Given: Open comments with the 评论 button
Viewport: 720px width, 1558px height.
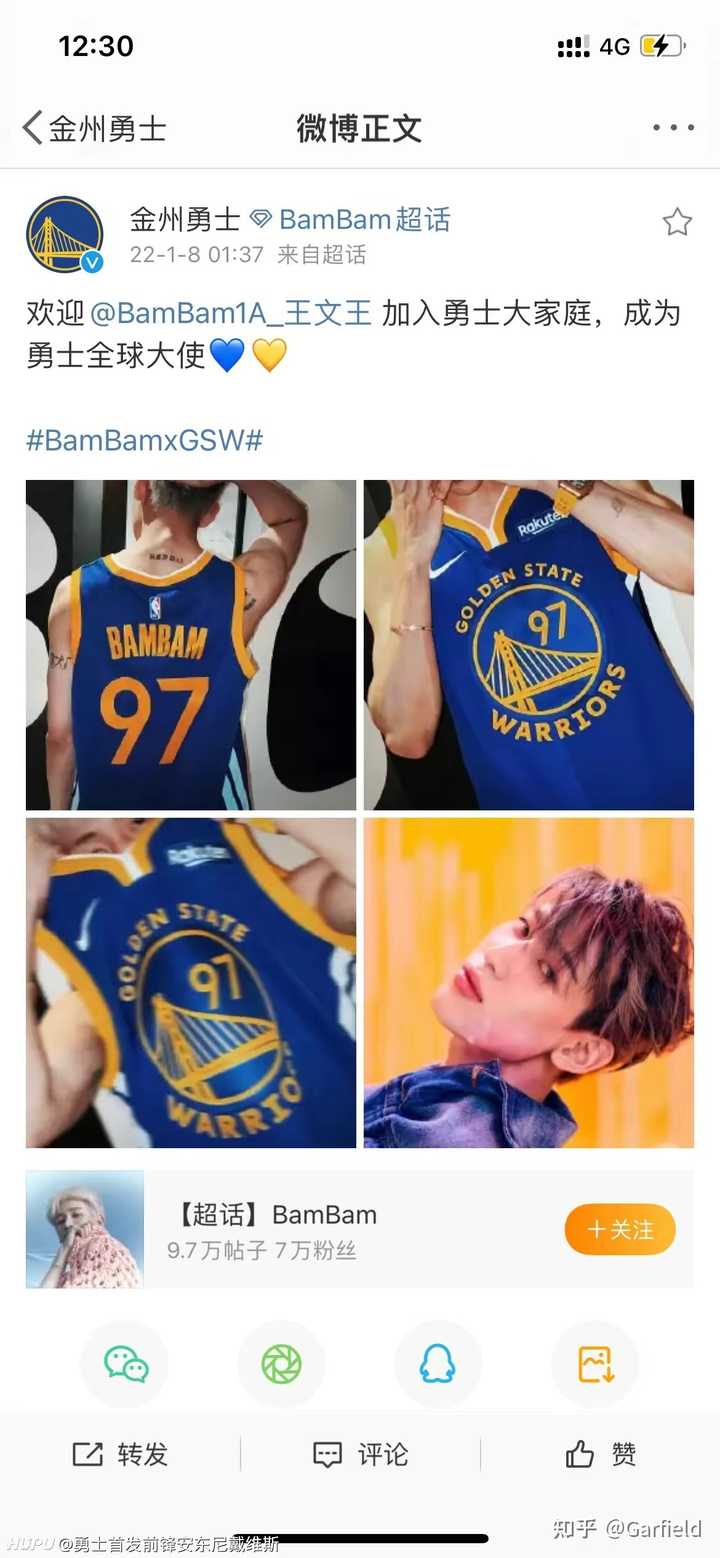Looking at the screenshot, I should point(360,1454).
